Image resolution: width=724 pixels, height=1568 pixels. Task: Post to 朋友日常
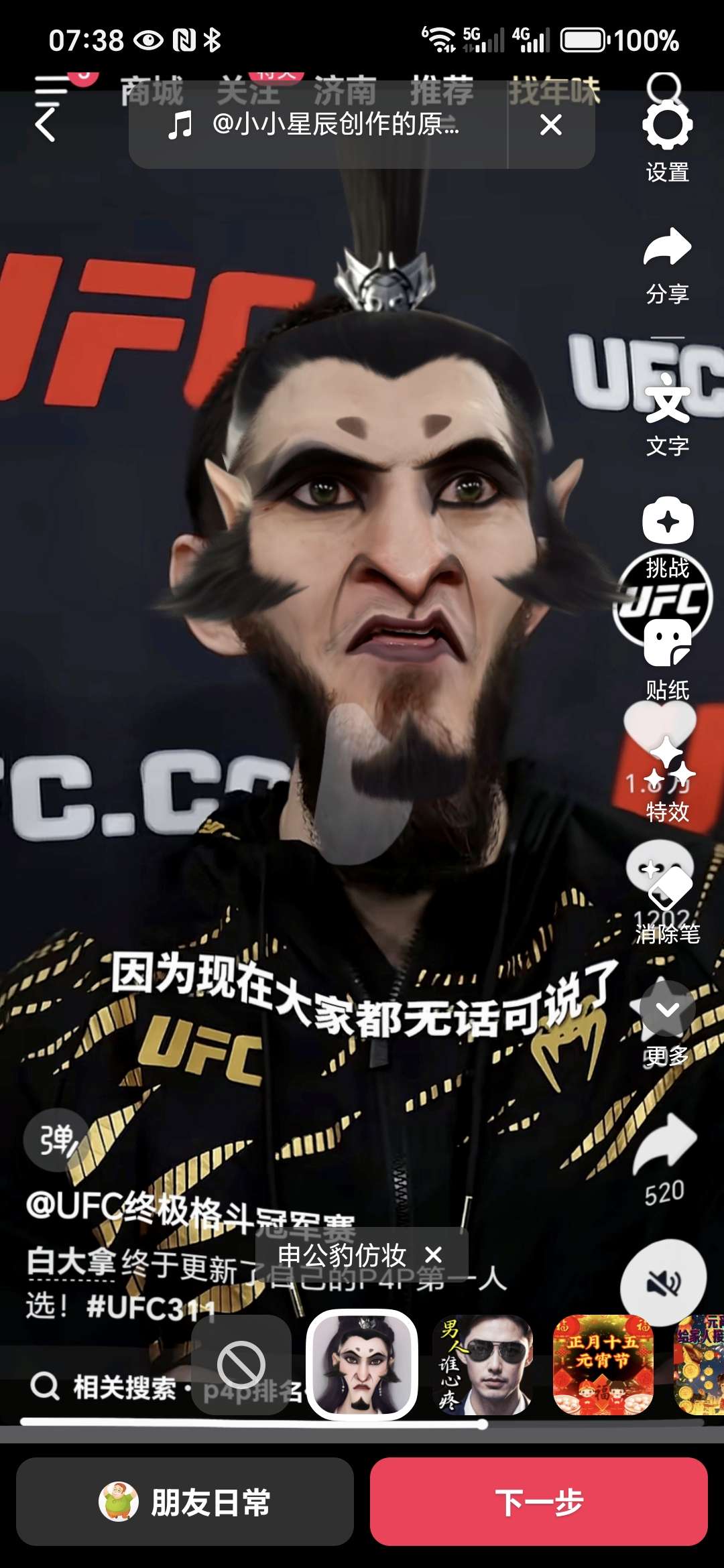coord(185,1502)
